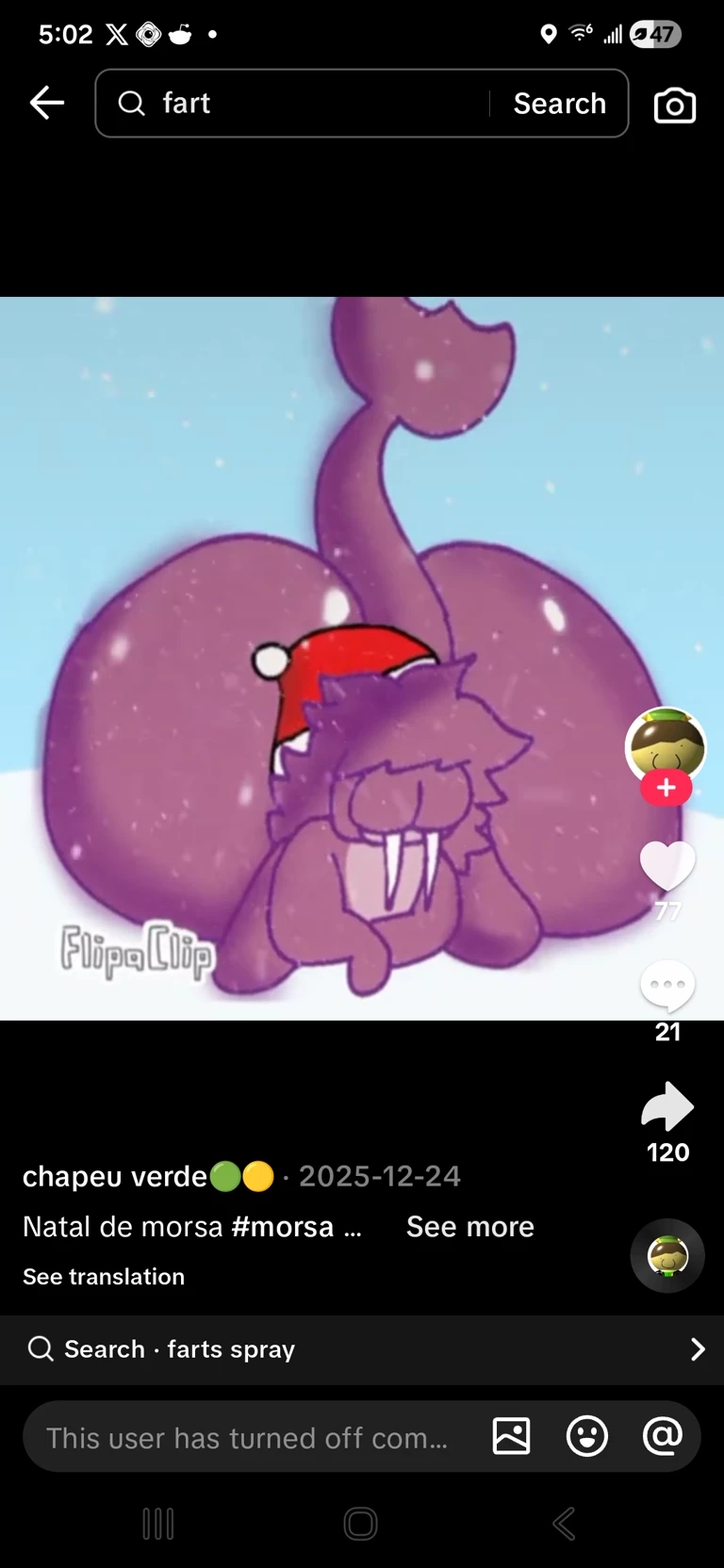
Task: Tap See translation under the caption
Action: [104, 1277]
